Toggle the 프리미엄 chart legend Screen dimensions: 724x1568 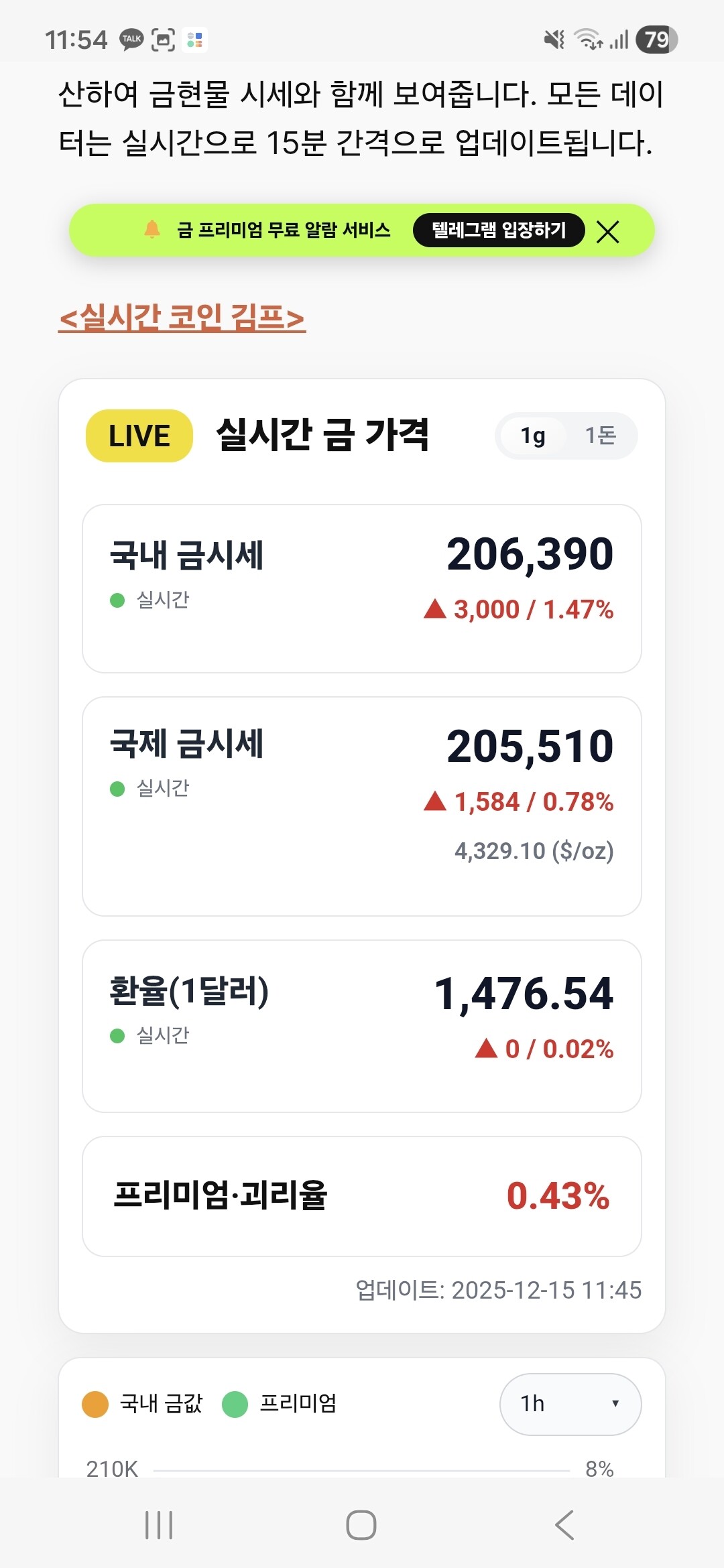(280, 1404)
